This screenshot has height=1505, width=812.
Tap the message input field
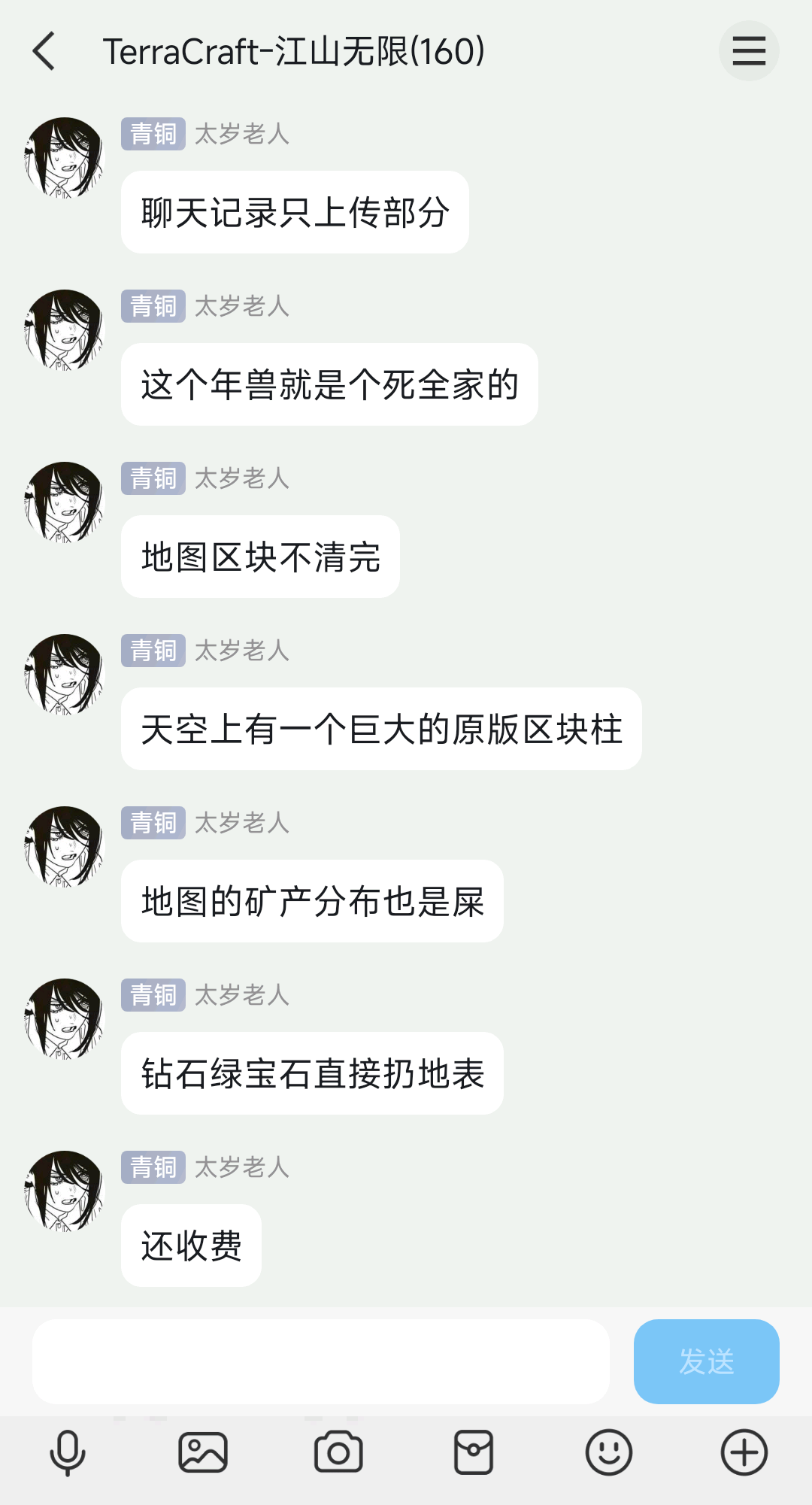point(320,1361)
